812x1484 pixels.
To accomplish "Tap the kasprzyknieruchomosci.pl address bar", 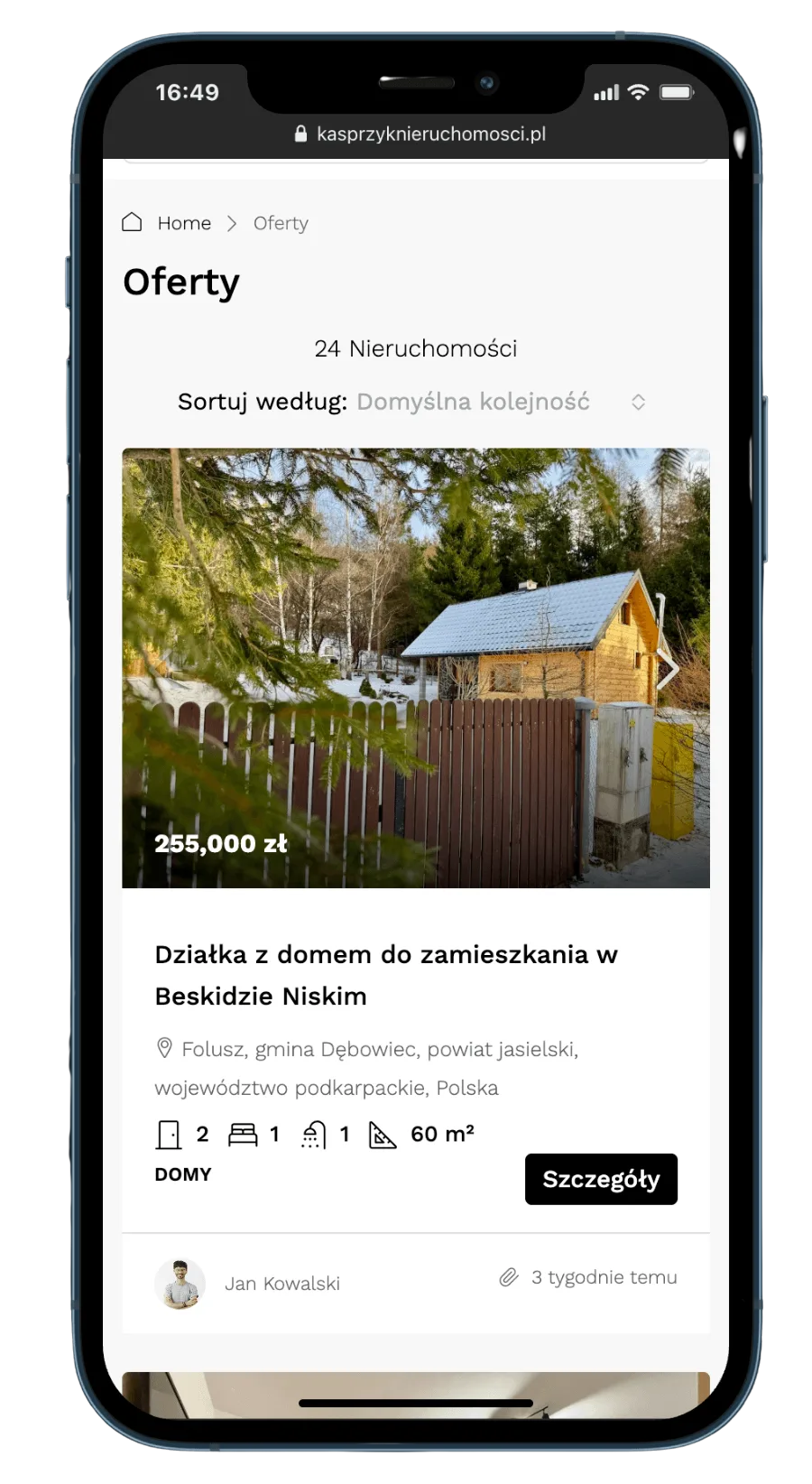I will click(421, 134).
